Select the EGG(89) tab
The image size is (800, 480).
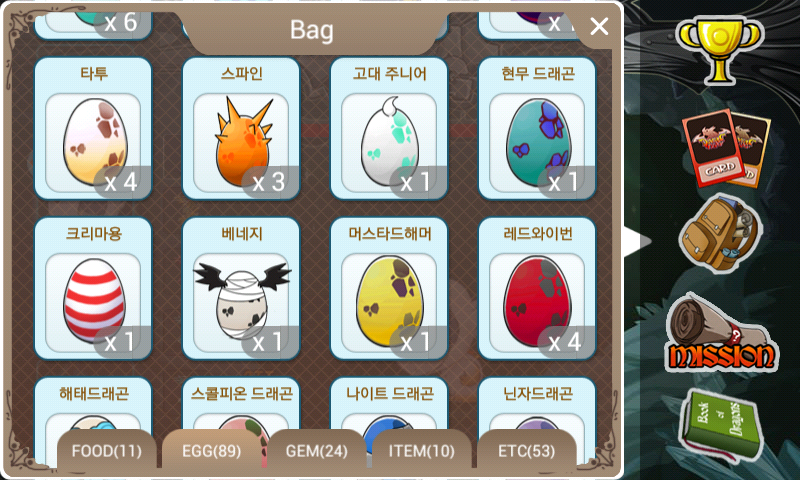pyautogui.click(x=212, y=449)
